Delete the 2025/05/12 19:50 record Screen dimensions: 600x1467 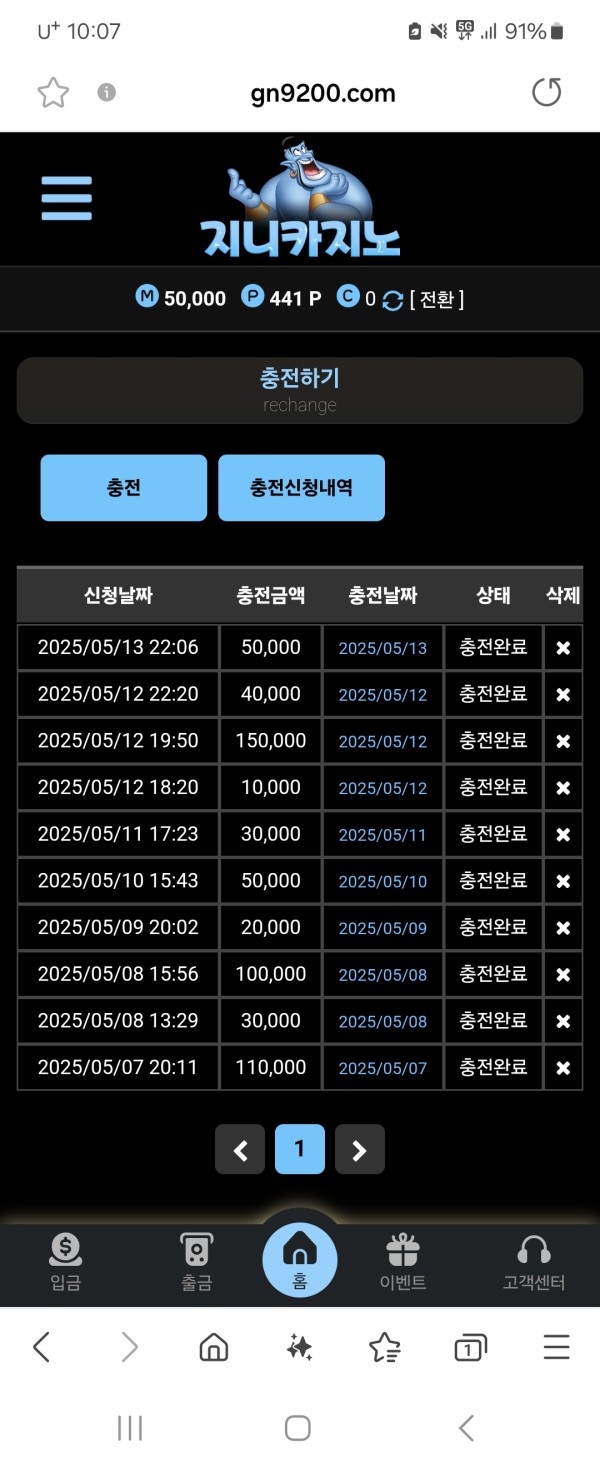click(563, 741)
